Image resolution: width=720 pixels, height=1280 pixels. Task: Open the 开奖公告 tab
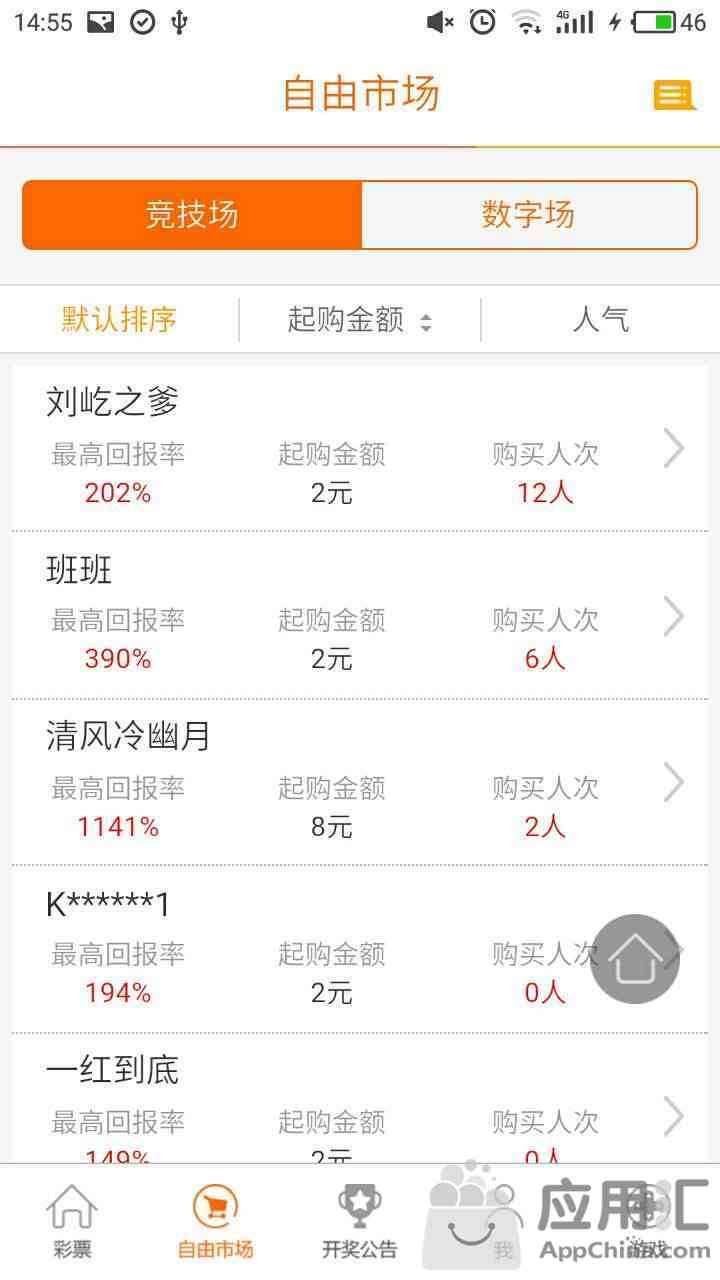pos(359,1221)
